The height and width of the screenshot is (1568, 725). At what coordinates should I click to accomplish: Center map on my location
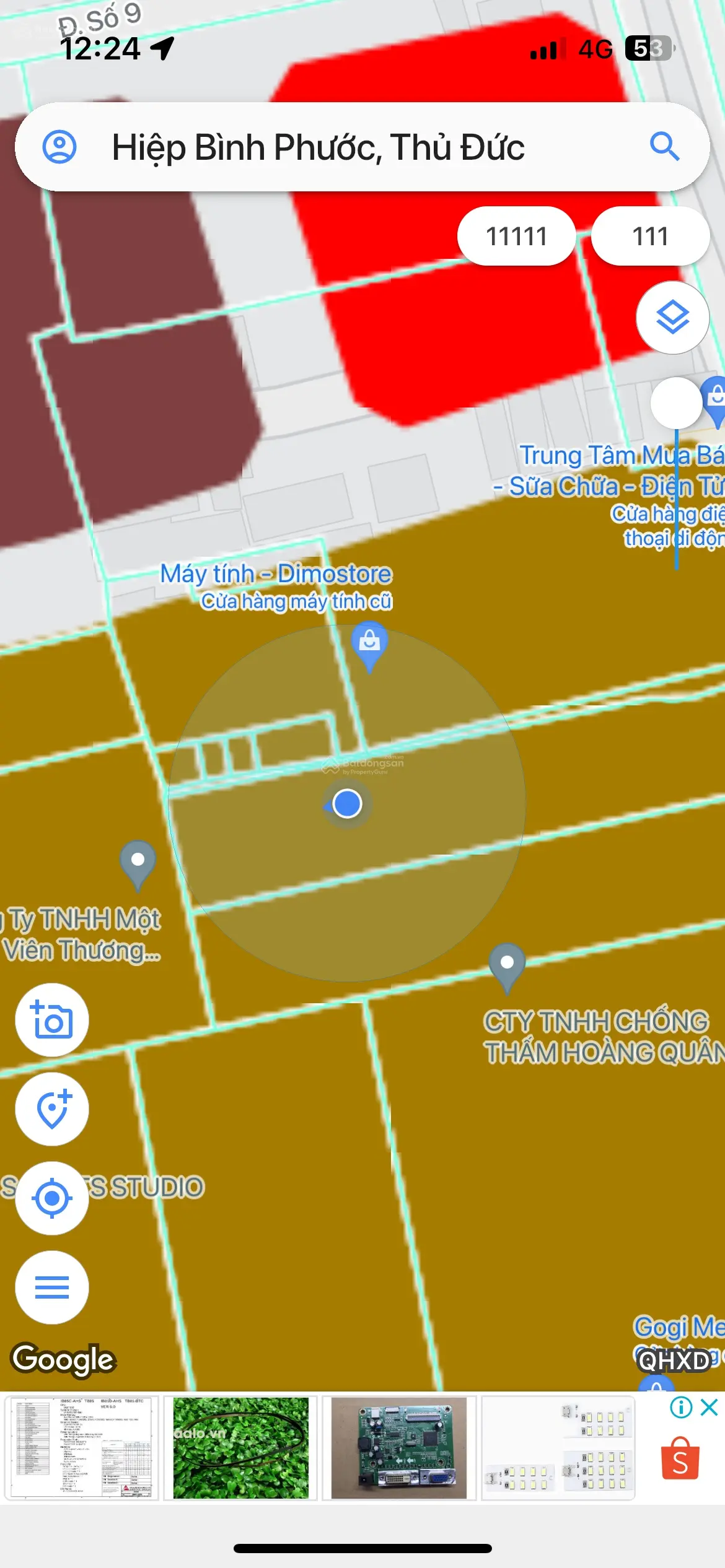click(x=52, y=1198)
